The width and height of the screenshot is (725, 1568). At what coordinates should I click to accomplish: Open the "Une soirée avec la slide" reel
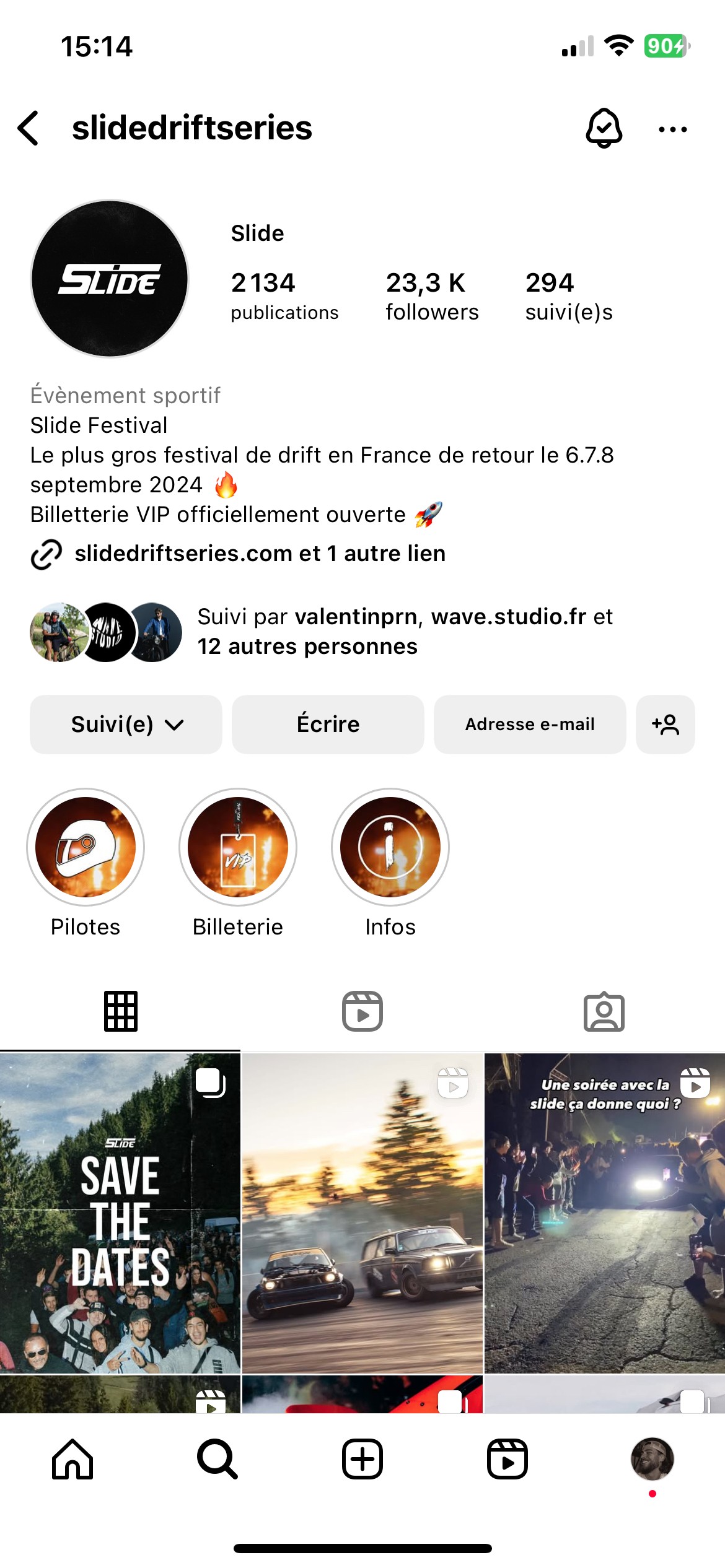(605, 1213)
